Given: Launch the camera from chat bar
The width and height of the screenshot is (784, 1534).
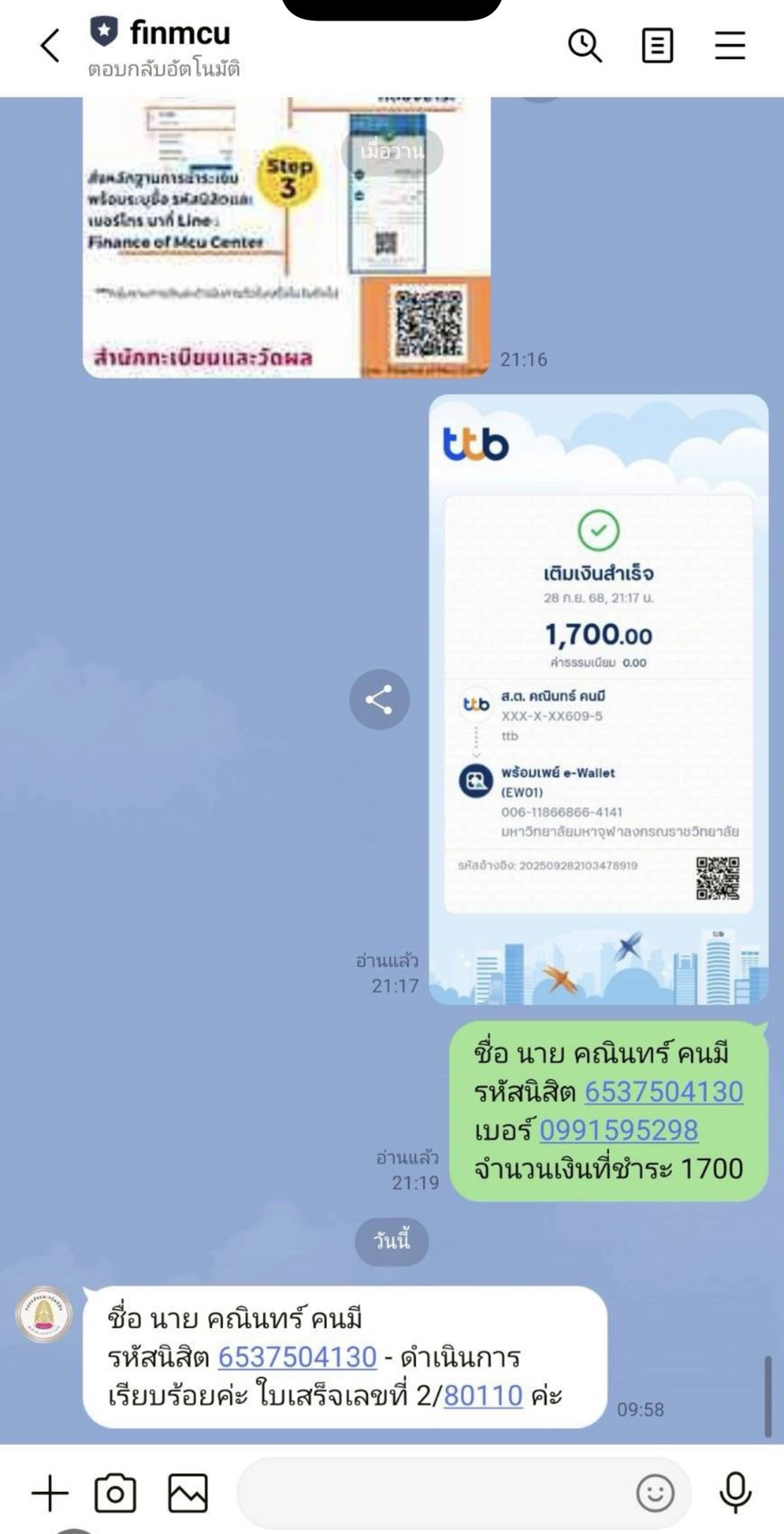Looking at the screenshot, I should (115, 1494).
